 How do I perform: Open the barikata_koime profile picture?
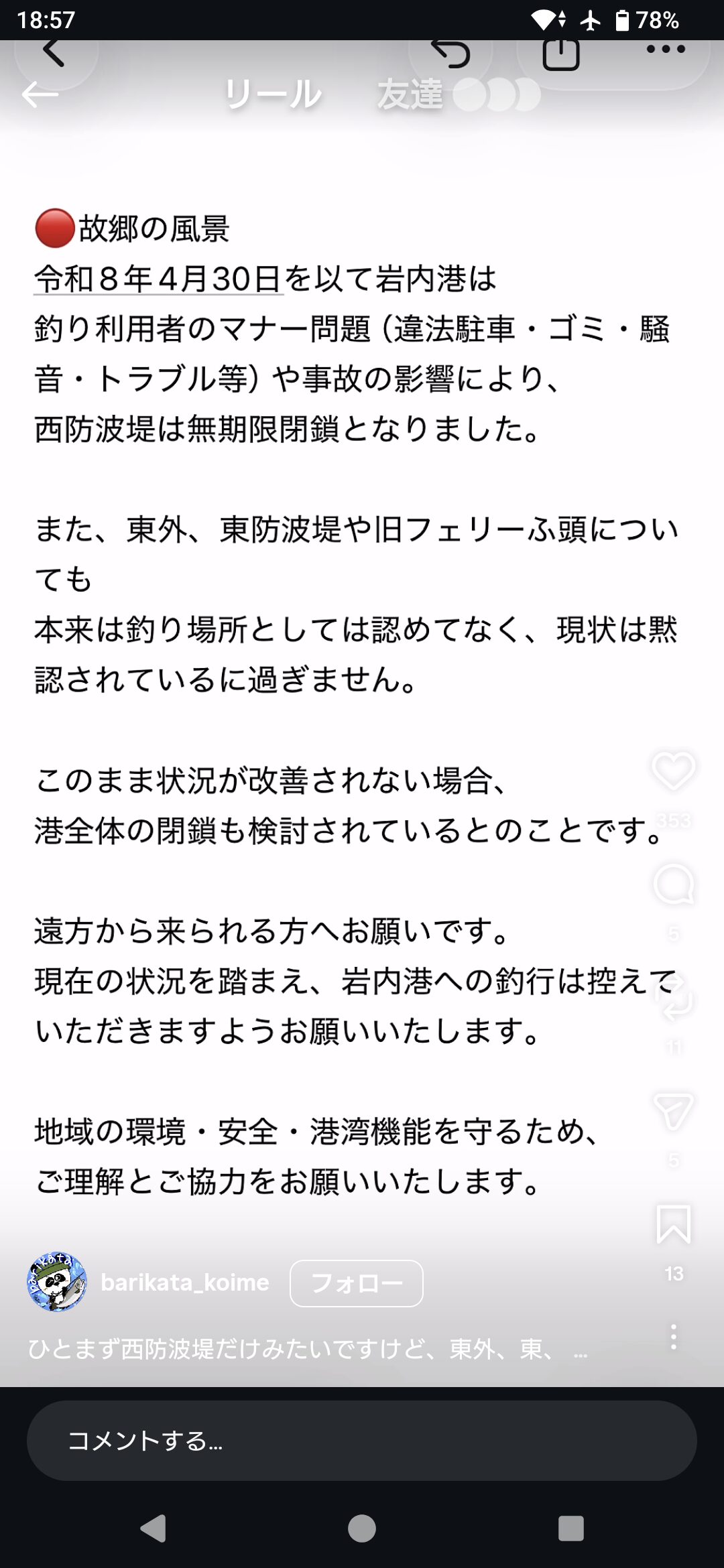click(x=57, y=1281)
